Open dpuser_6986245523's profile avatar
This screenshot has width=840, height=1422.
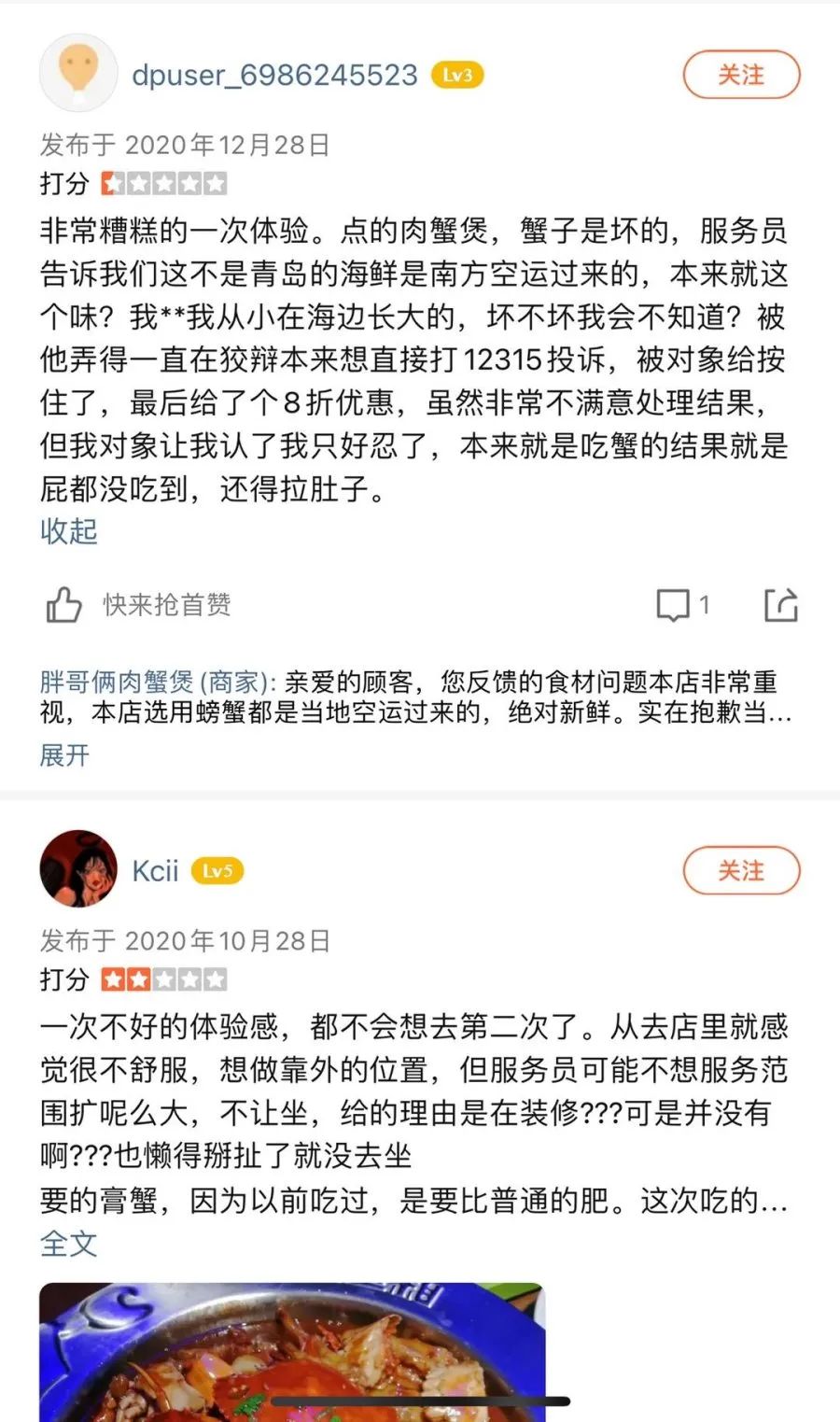point(78,74)
